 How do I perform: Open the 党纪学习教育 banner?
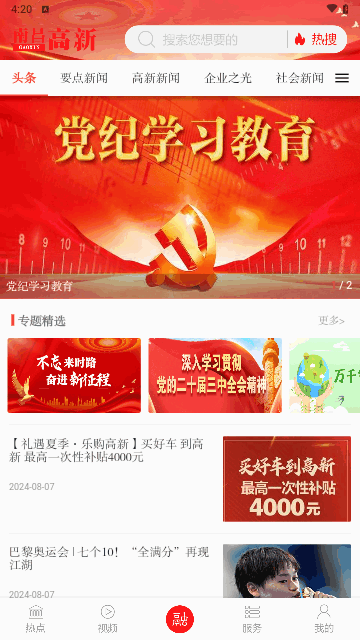180,198
